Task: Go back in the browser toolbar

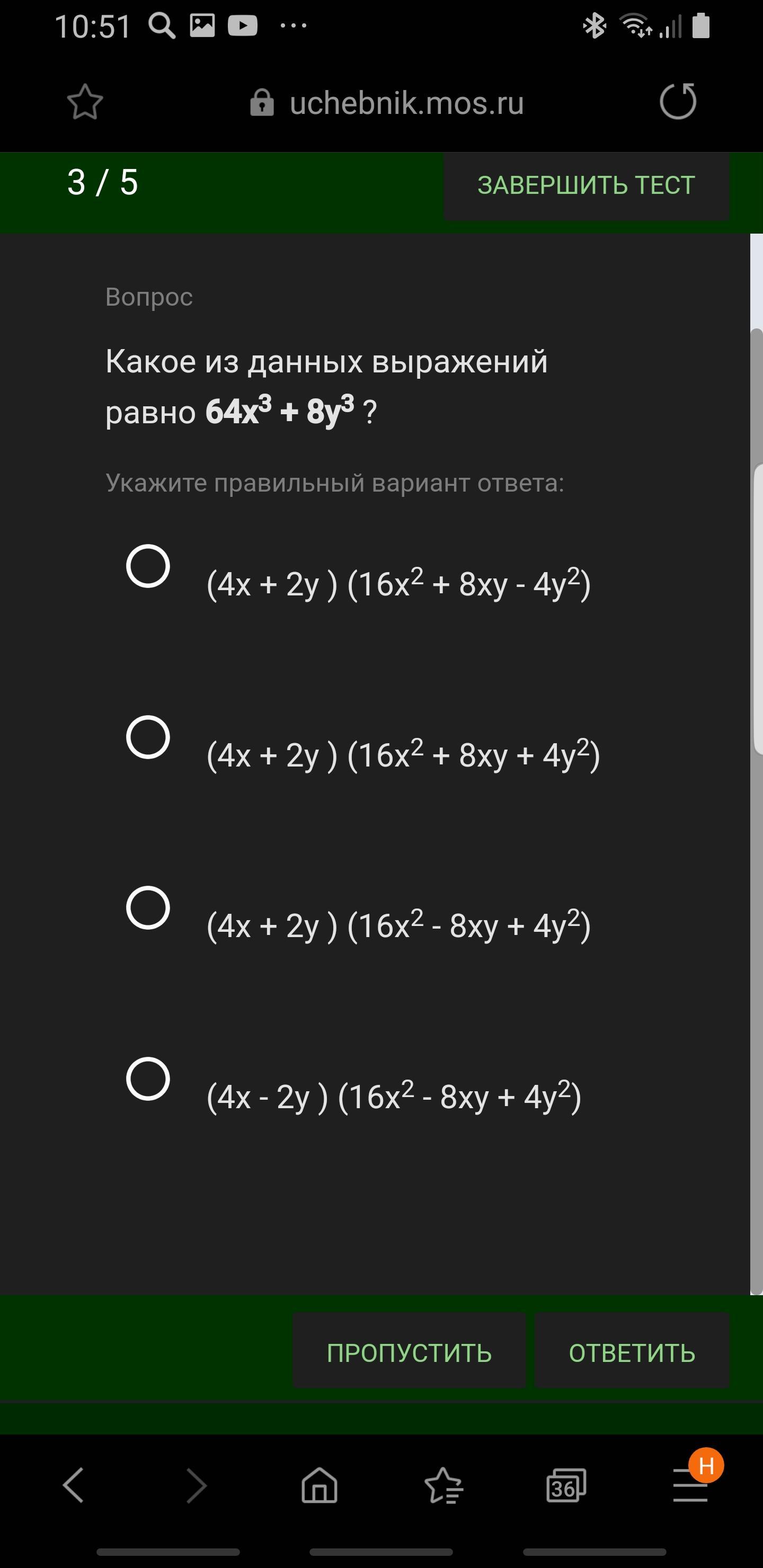Action: 73,1485
